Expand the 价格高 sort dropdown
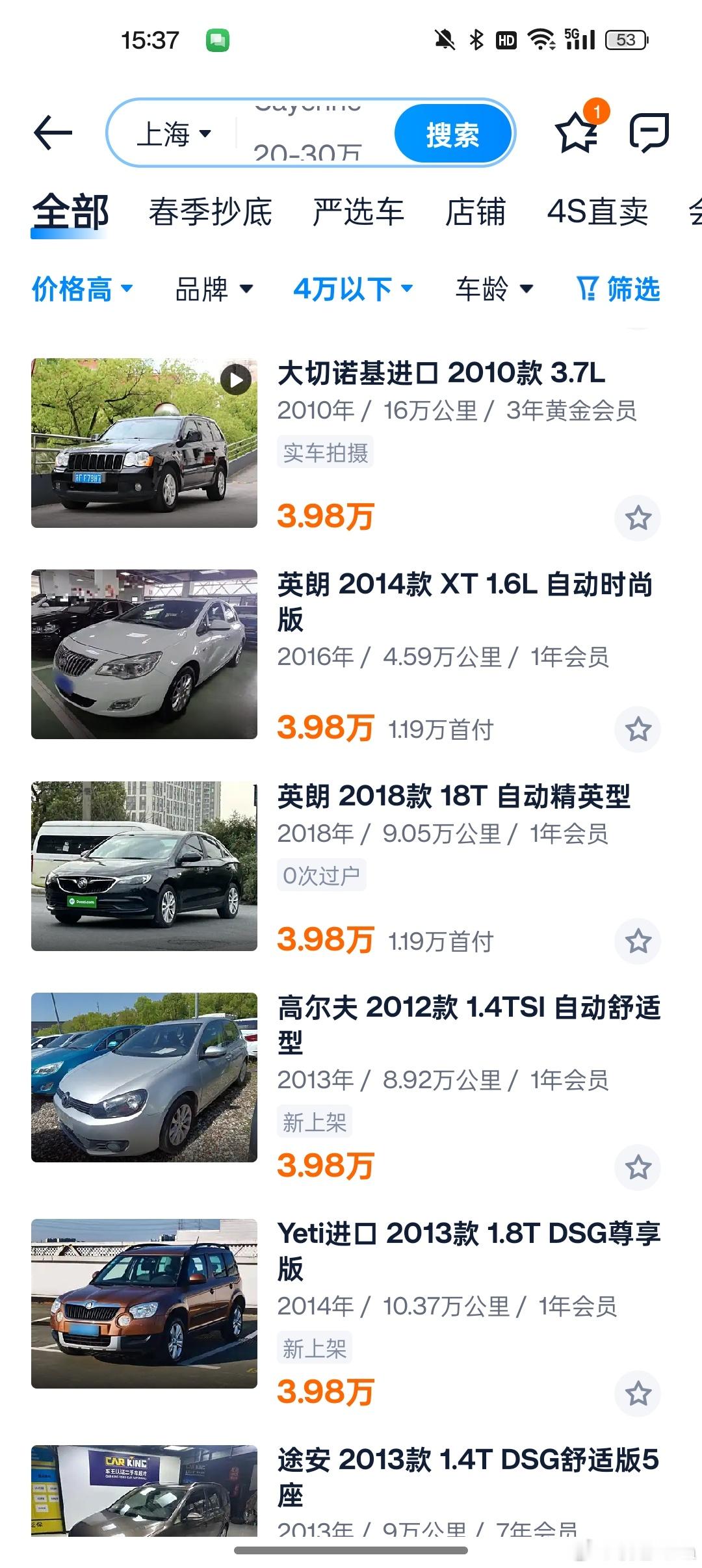Viewport: 702px width, 1568px height. click(x=83, y=289)
